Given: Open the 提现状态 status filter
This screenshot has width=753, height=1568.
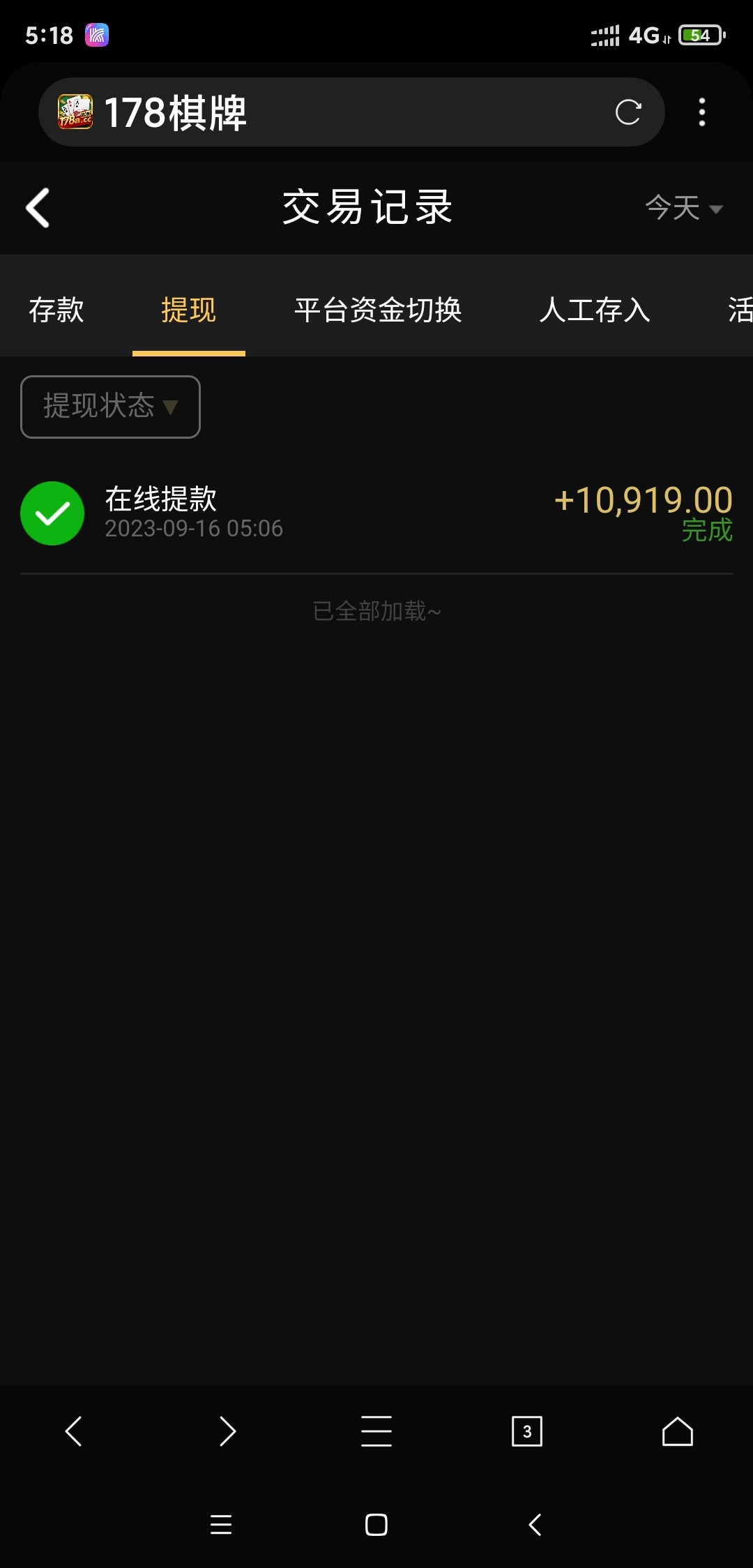Looking at the screenshot, I should point(109,407).
